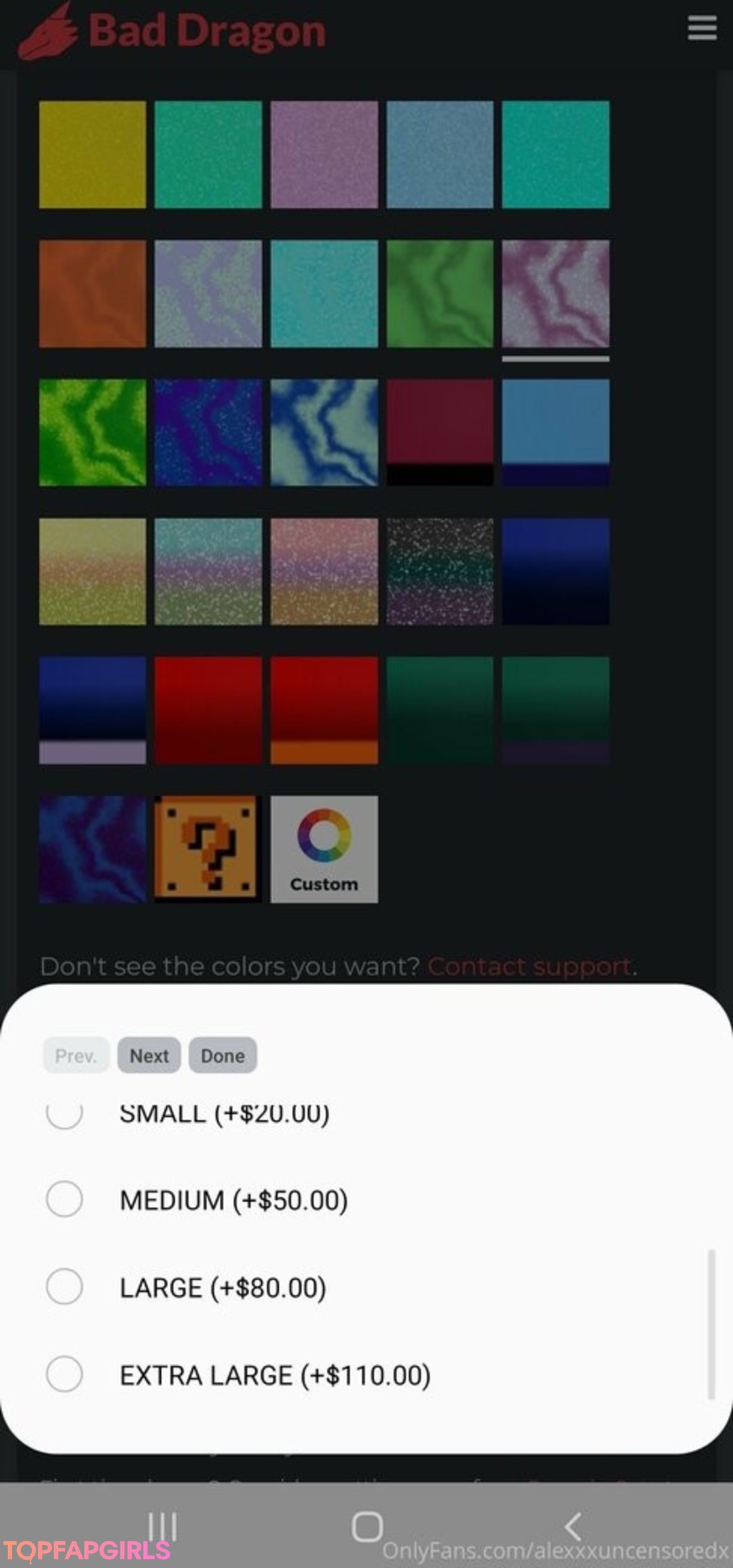Open the hamburger menu

coord(702,28)
